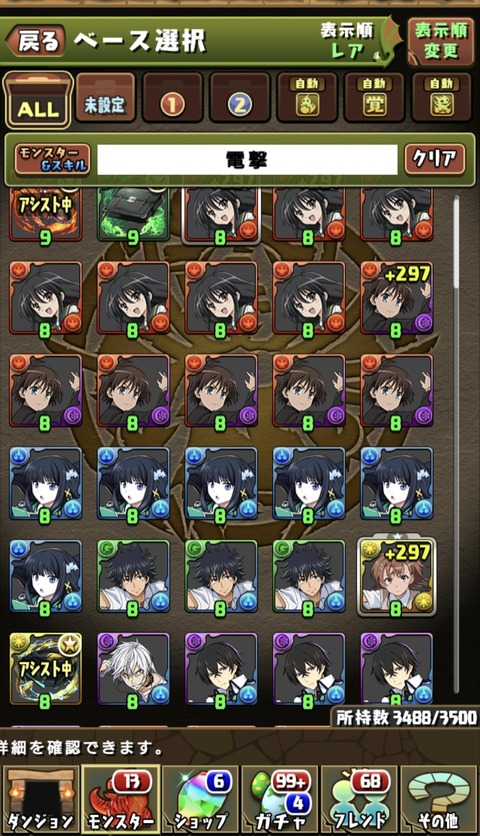
Task: Select the ALL box tab
Action: point(38,101)
